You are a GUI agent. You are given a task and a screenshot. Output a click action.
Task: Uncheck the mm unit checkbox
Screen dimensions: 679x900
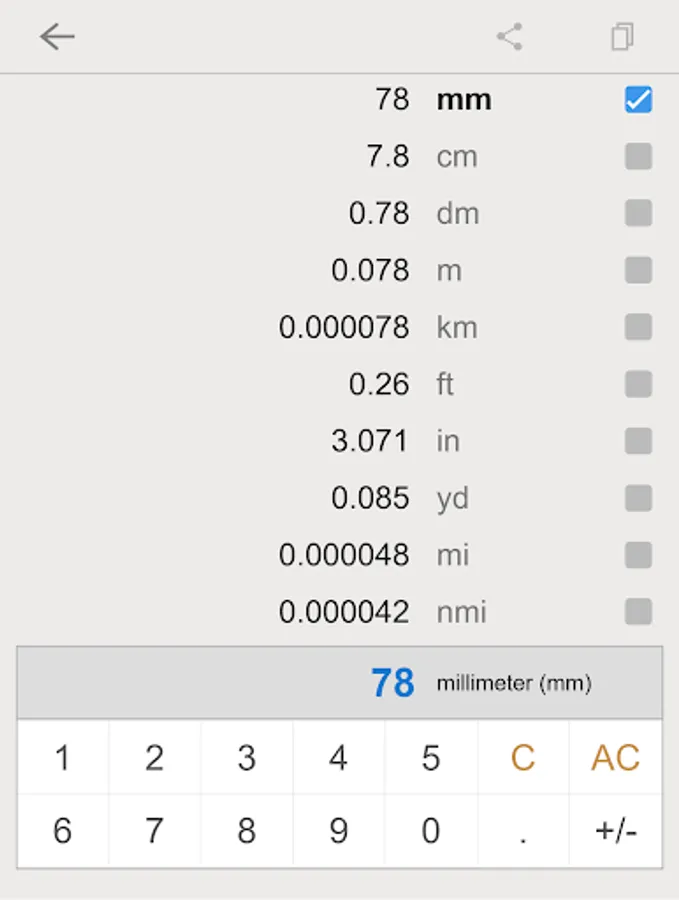tap(638, 100)
